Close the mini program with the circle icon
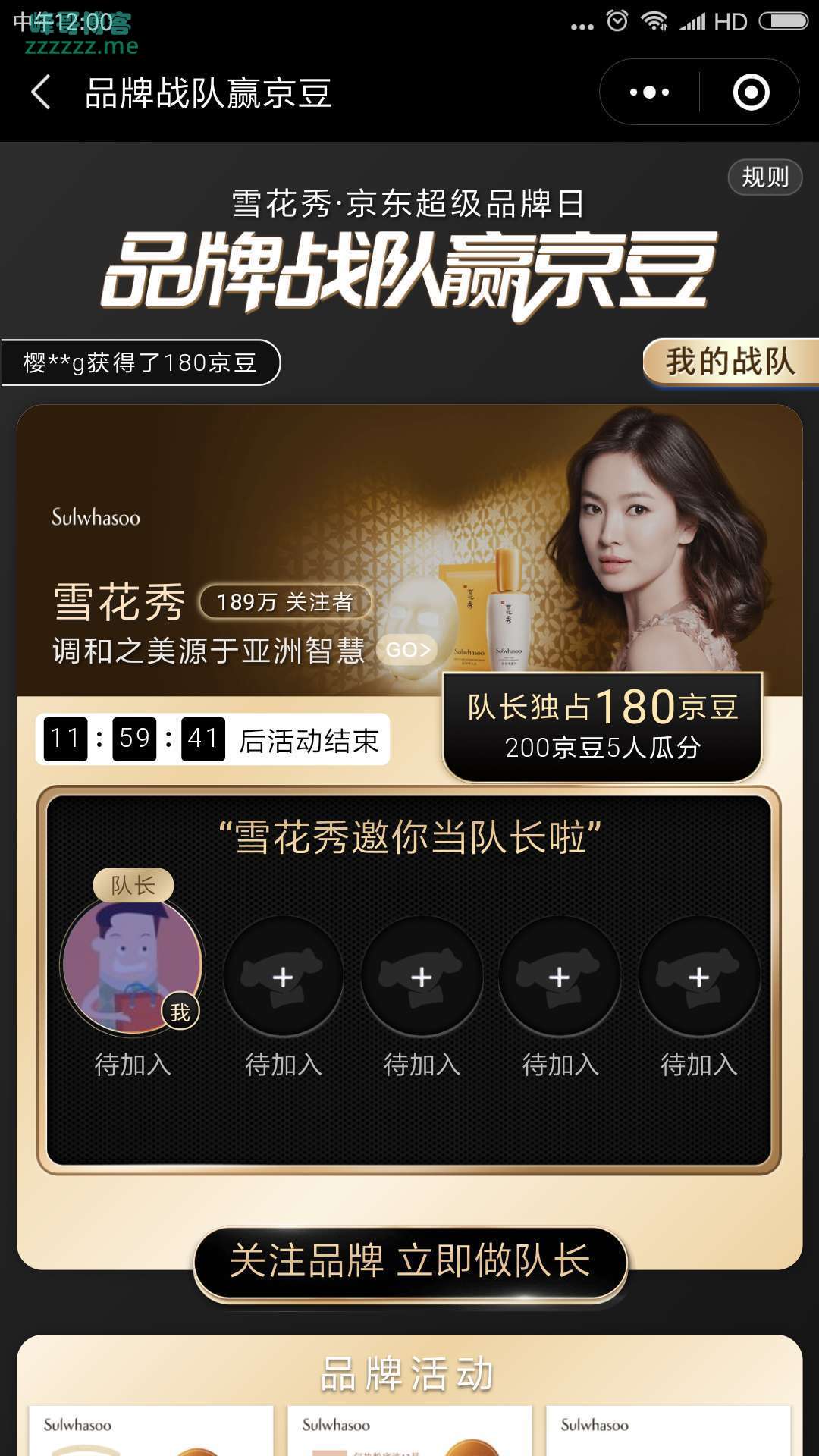The width and height of the screenshot is (819, 1456). point(751,93)
